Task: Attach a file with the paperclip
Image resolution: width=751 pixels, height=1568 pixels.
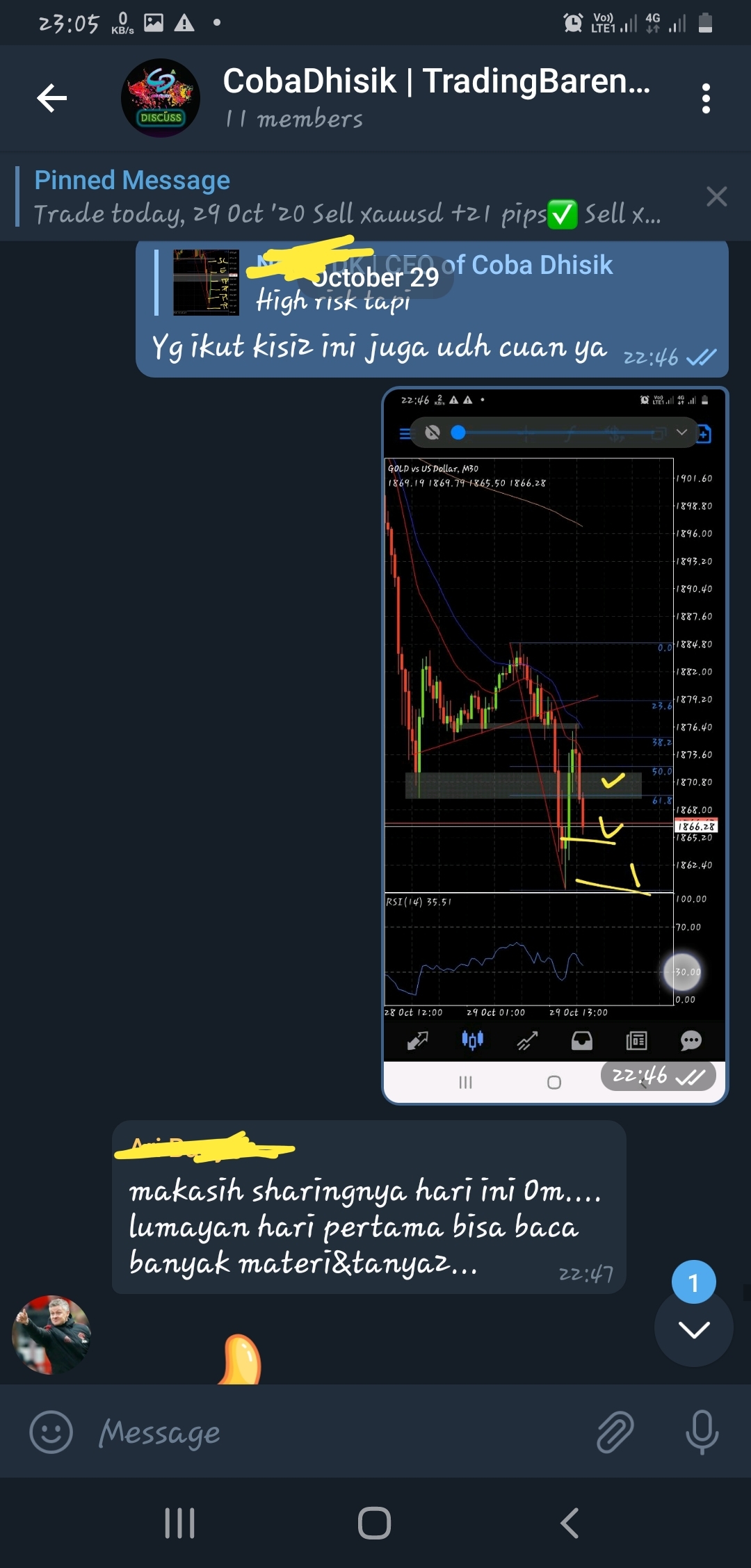Action: point(615,1432)
